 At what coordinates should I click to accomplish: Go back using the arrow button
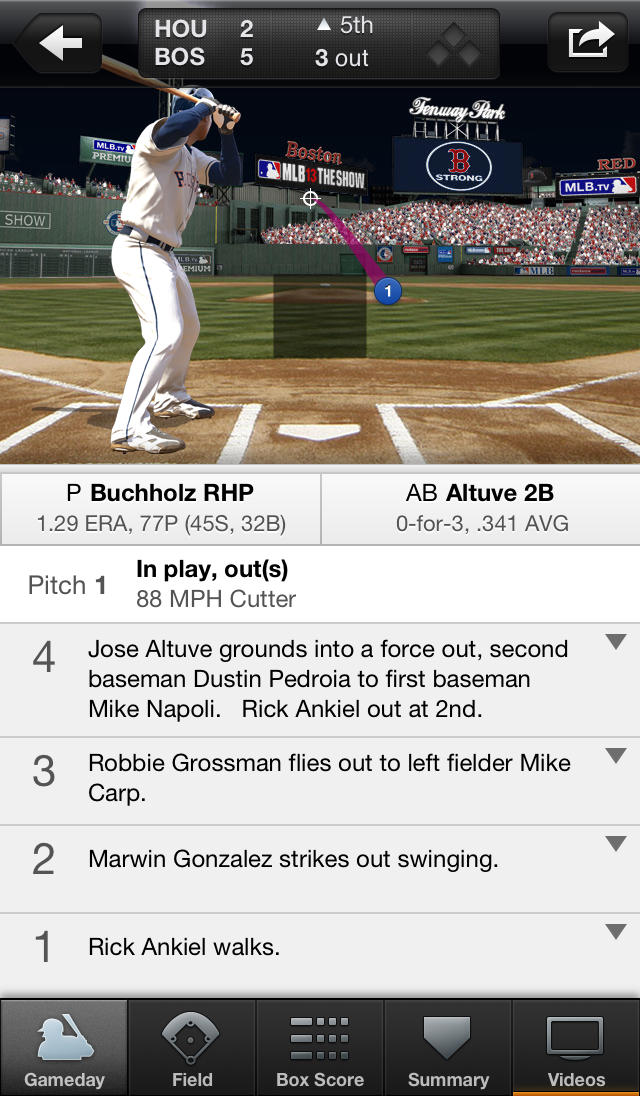(60, 42)
